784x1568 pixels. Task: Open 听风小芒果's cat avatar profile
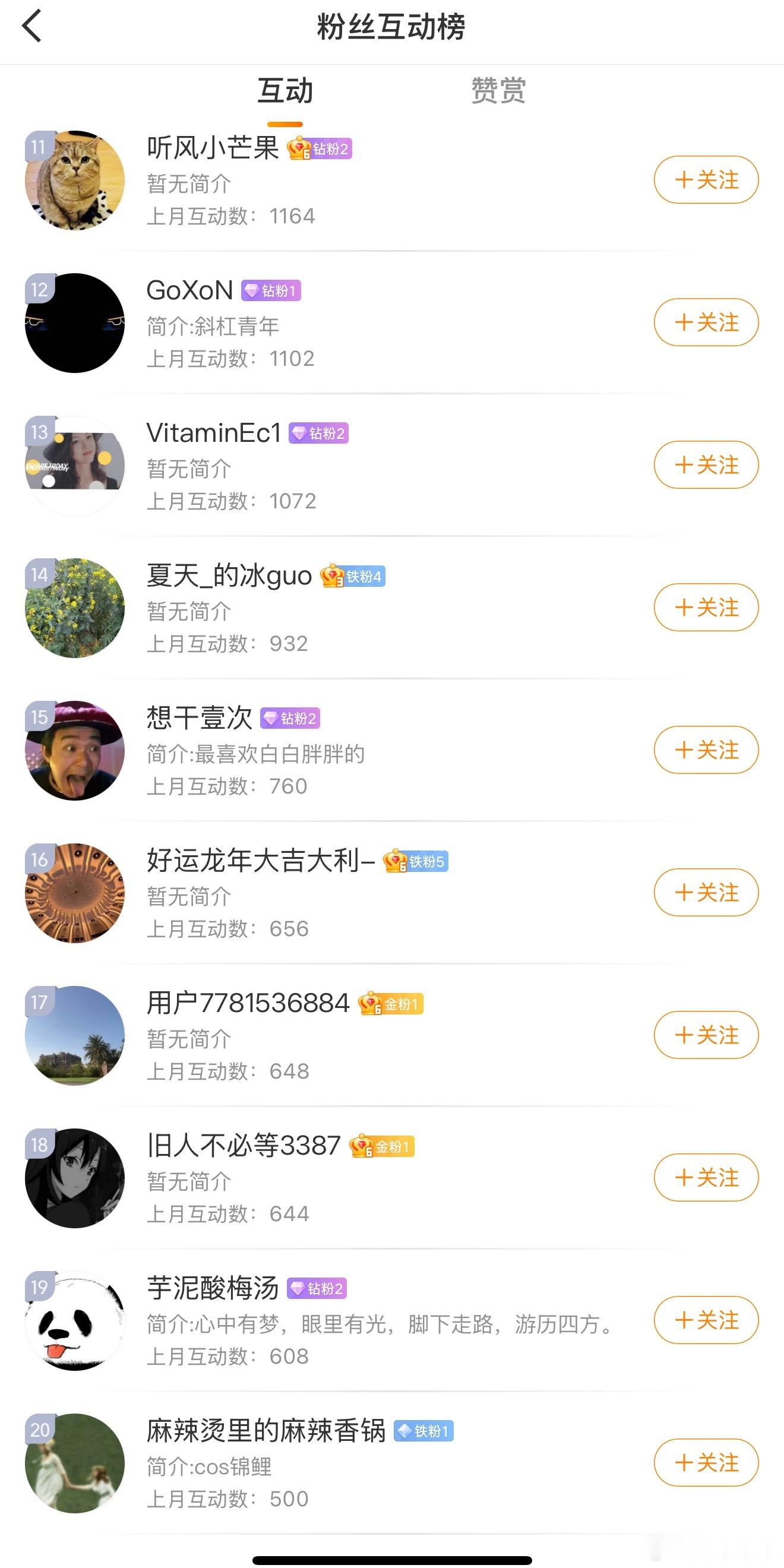coord(75,180)
